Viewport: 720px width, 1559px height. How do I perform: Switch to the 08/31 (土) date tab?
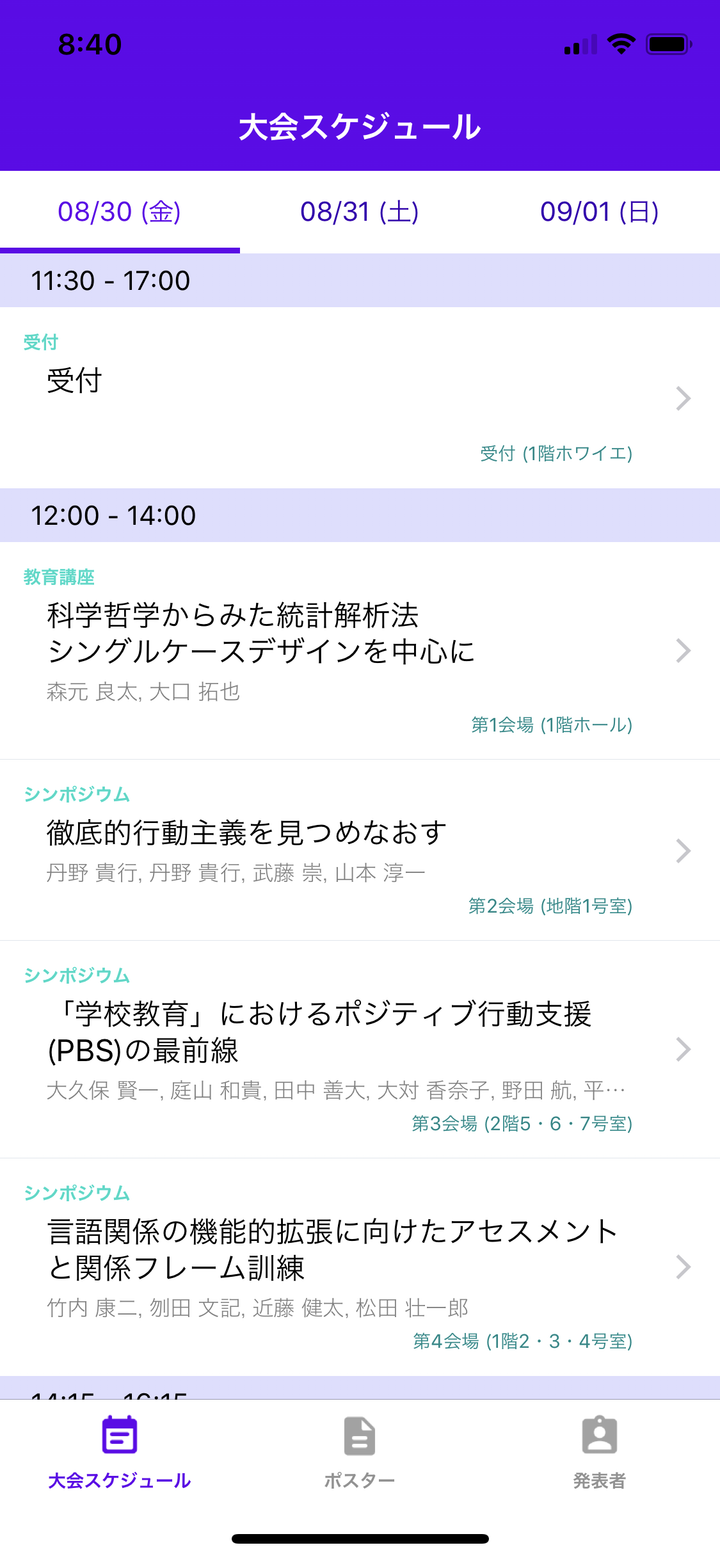click(x=359, y=212)
